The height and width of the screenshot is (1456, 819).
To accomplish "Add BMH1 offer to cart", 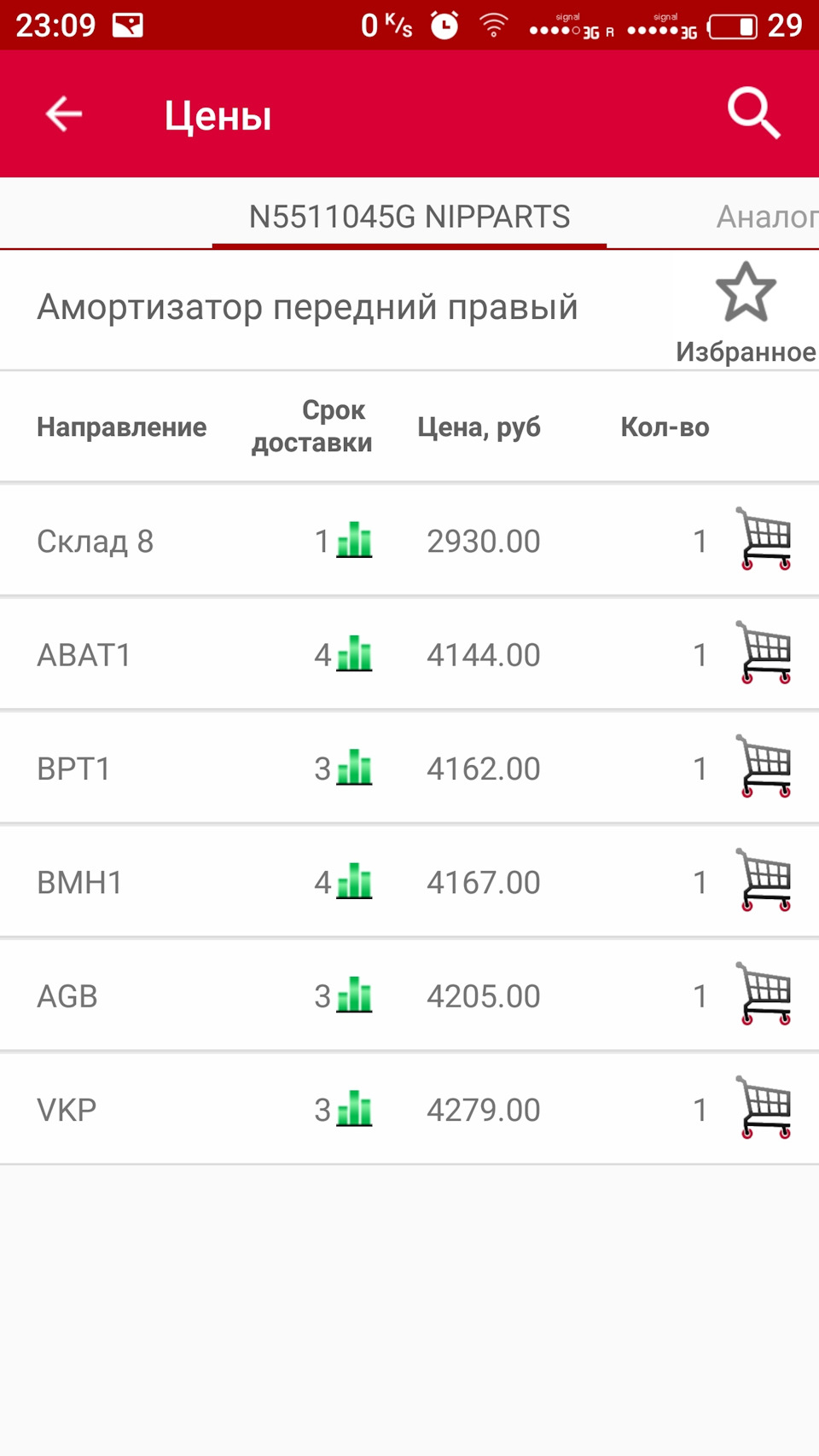I will pyautogui.click(x=764, y=880).
